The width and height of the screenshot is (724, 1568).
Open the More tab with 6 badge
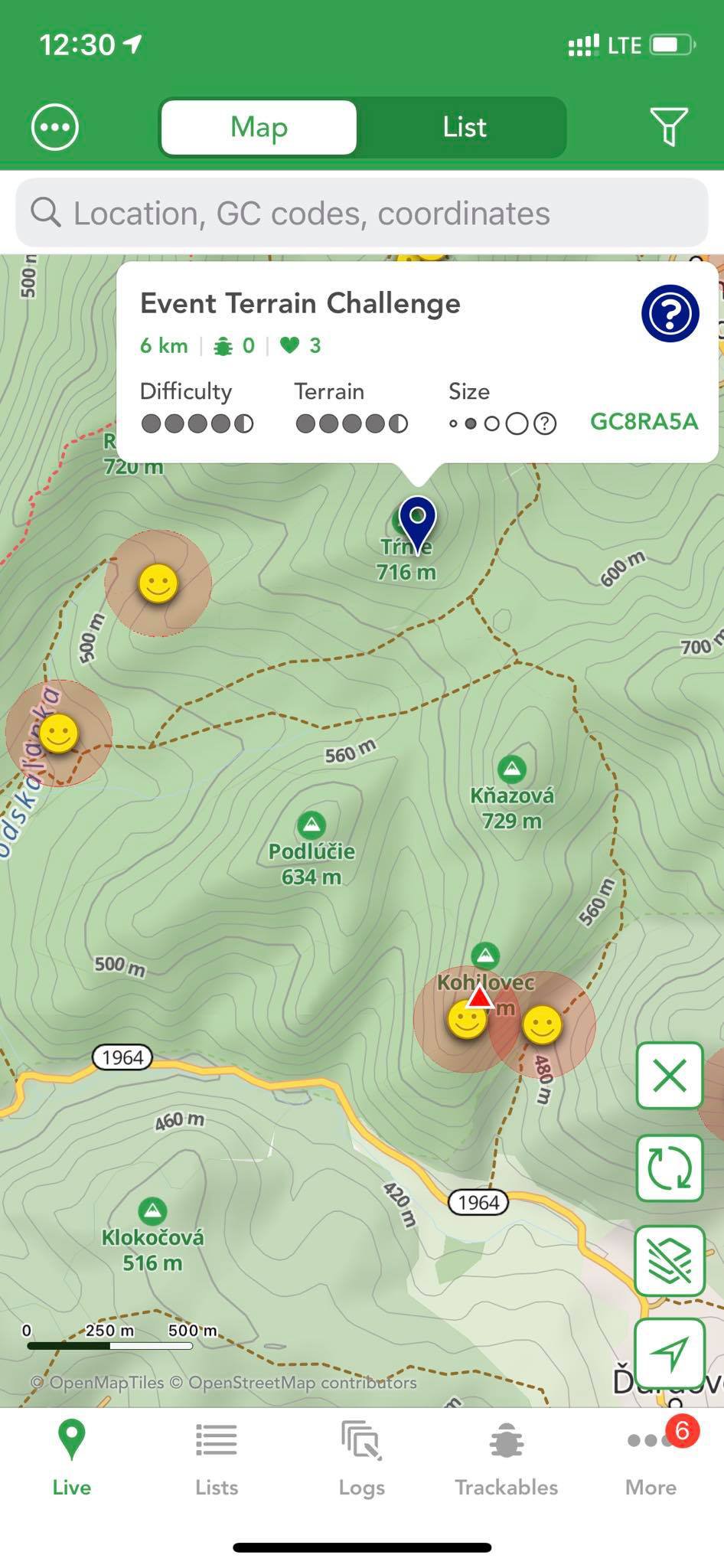(651, 1459)
